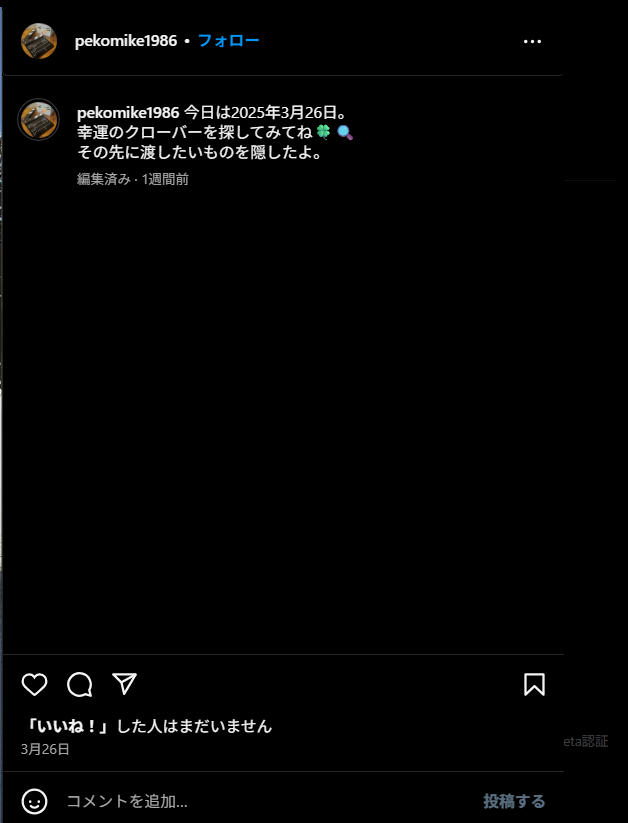Image resolution: width=628 pixels, height=823 pixels.
Task: Tap the フォロー follow link
Action: tap(228, 41)
